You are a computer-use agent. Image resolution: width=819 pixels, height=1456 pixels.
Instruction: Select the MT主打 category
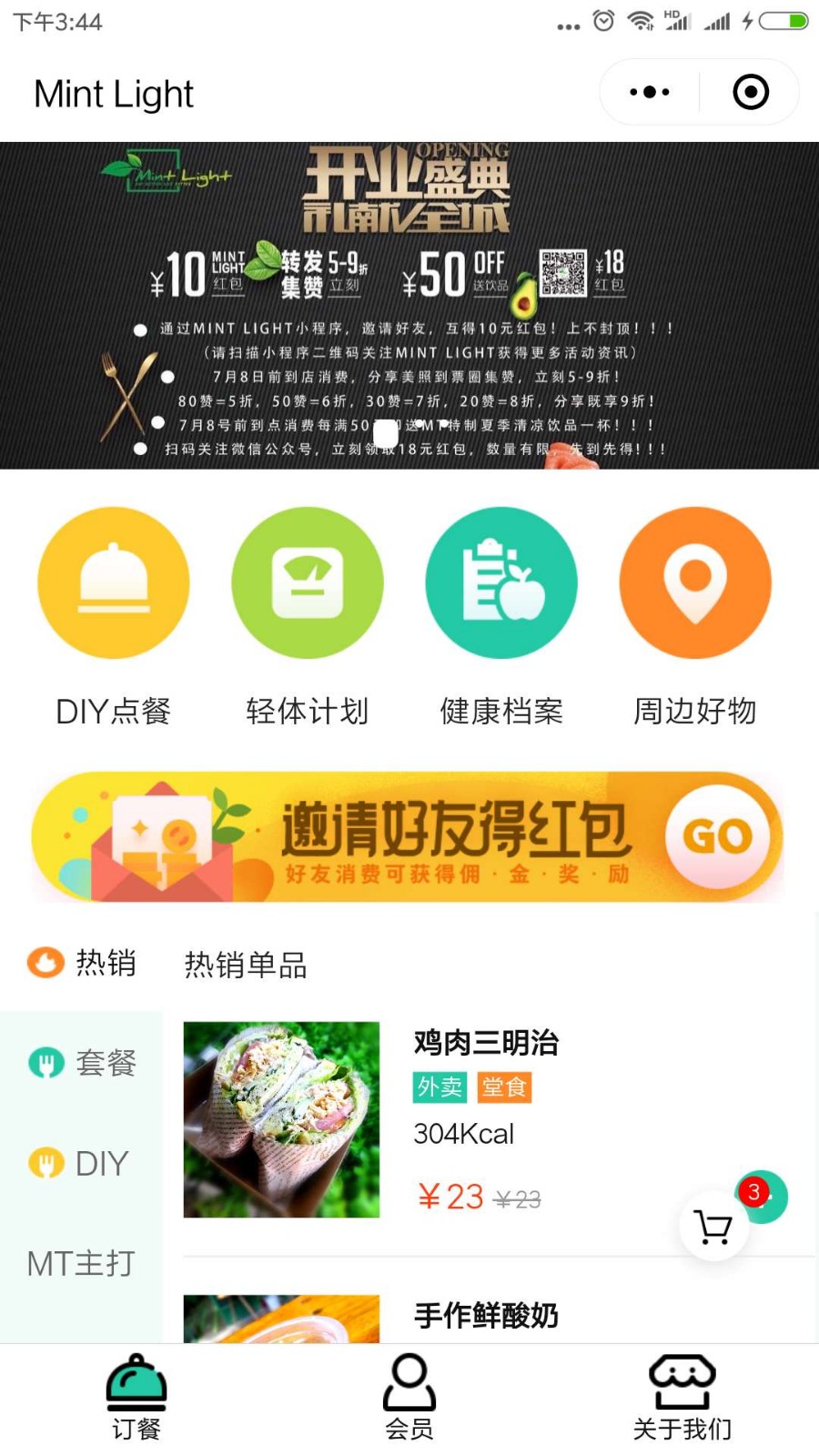point(82,1263)
